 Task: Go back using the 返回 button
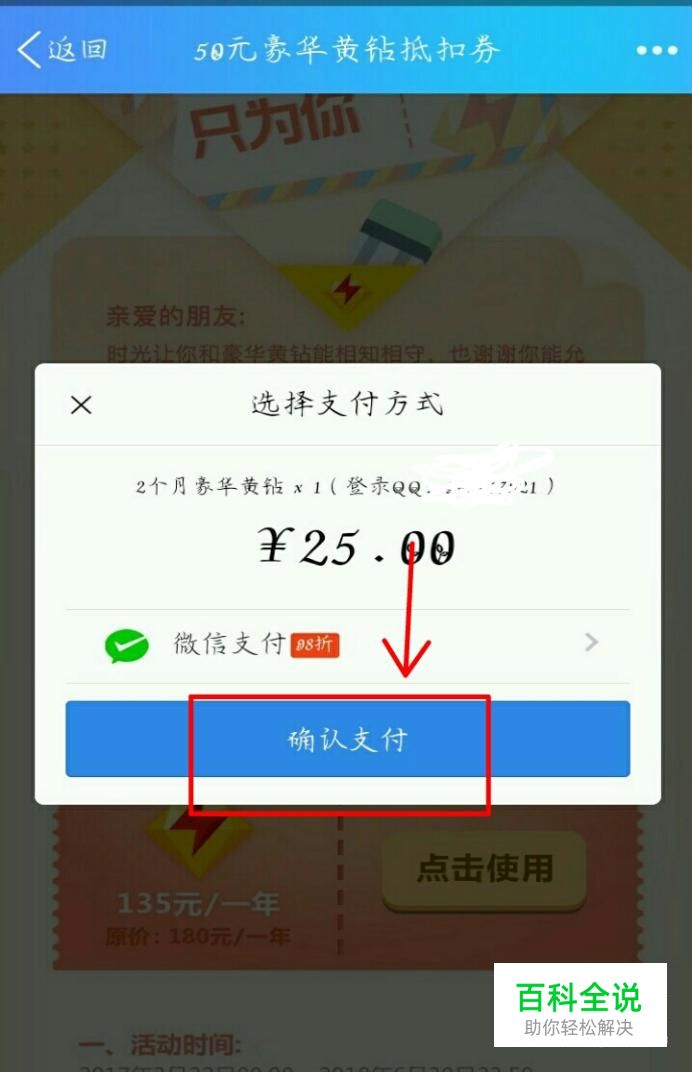click(x=62, y=50)
